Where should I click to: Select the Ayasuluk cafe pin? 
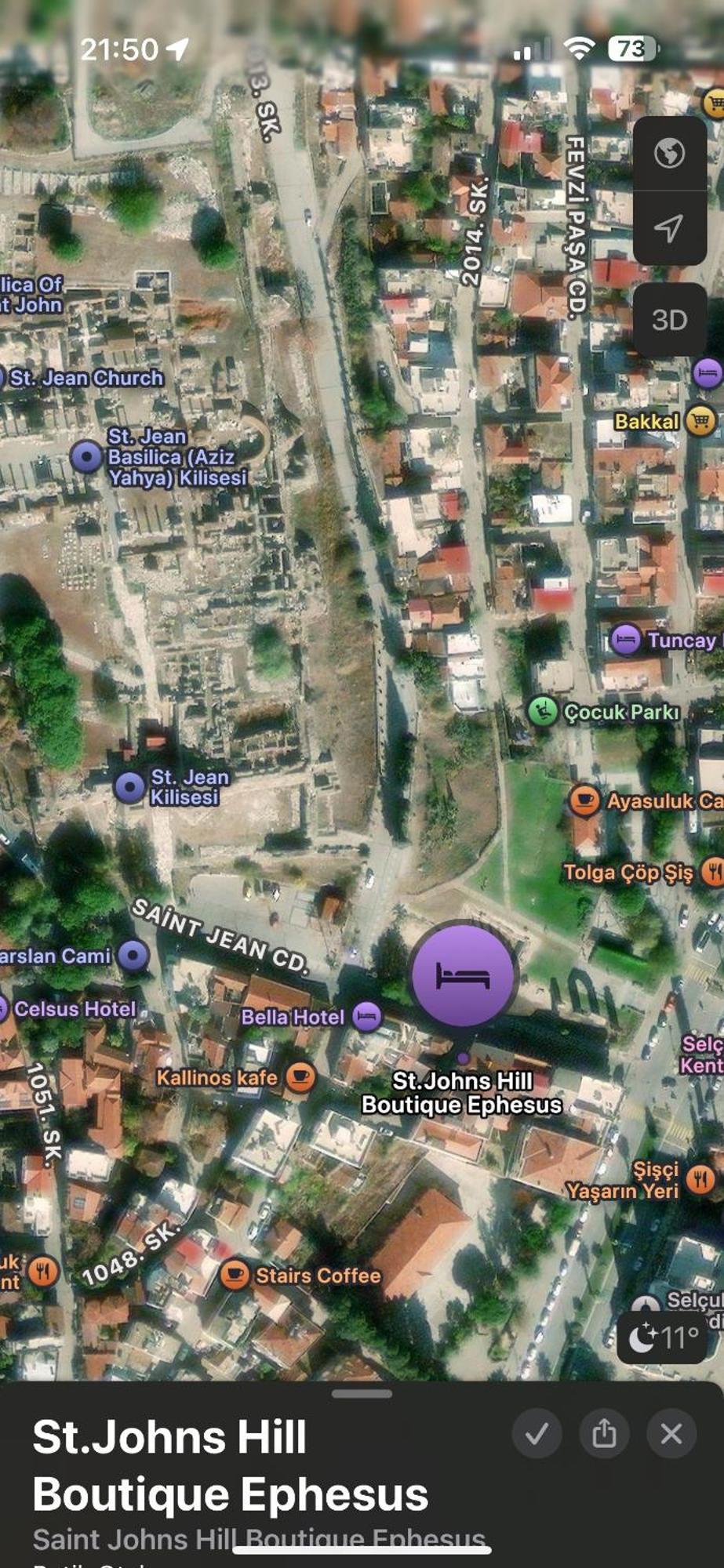tap(584, 800)
